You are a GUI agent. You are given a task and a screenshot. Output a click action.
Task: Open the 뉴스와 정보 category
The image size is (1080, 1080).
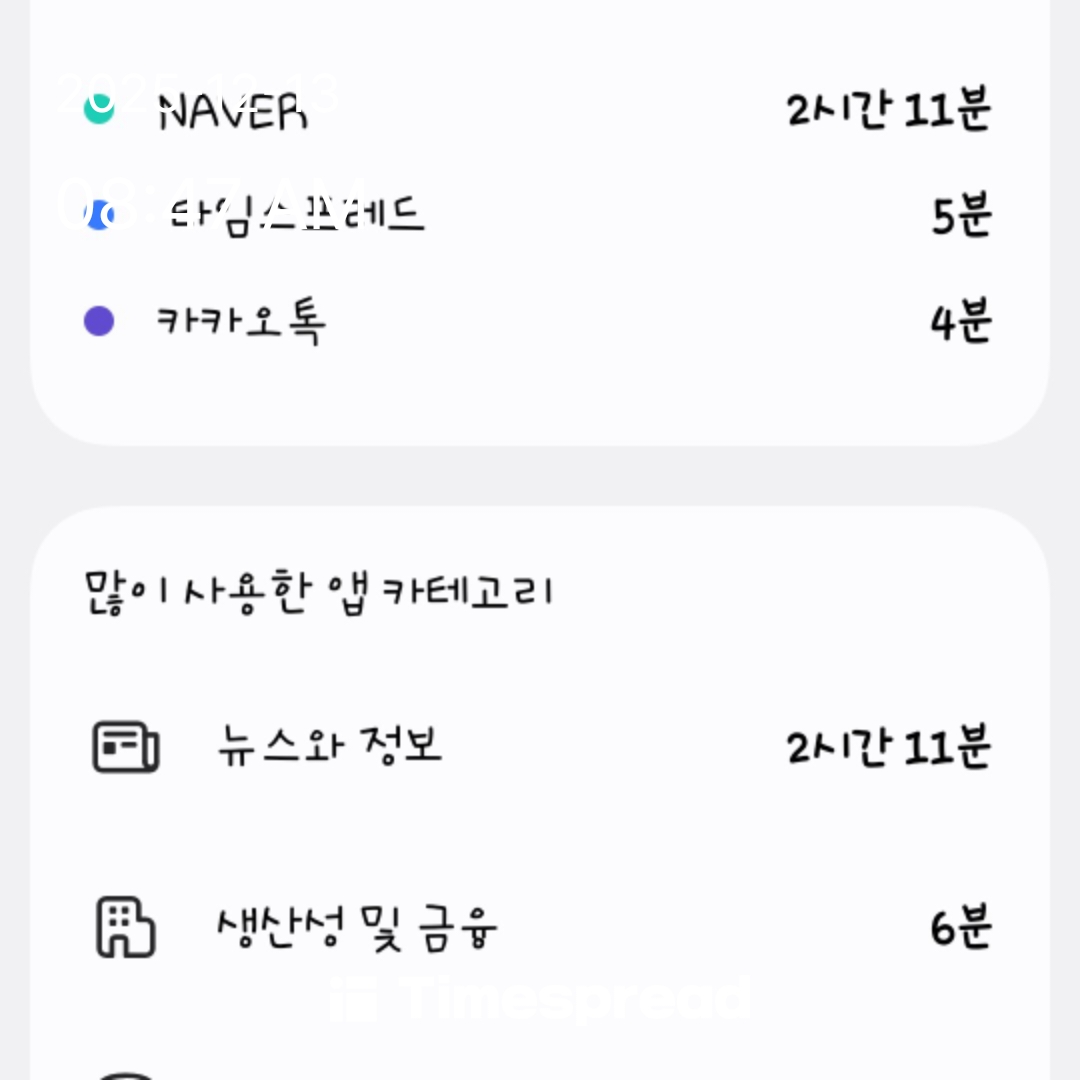(330, 747)
